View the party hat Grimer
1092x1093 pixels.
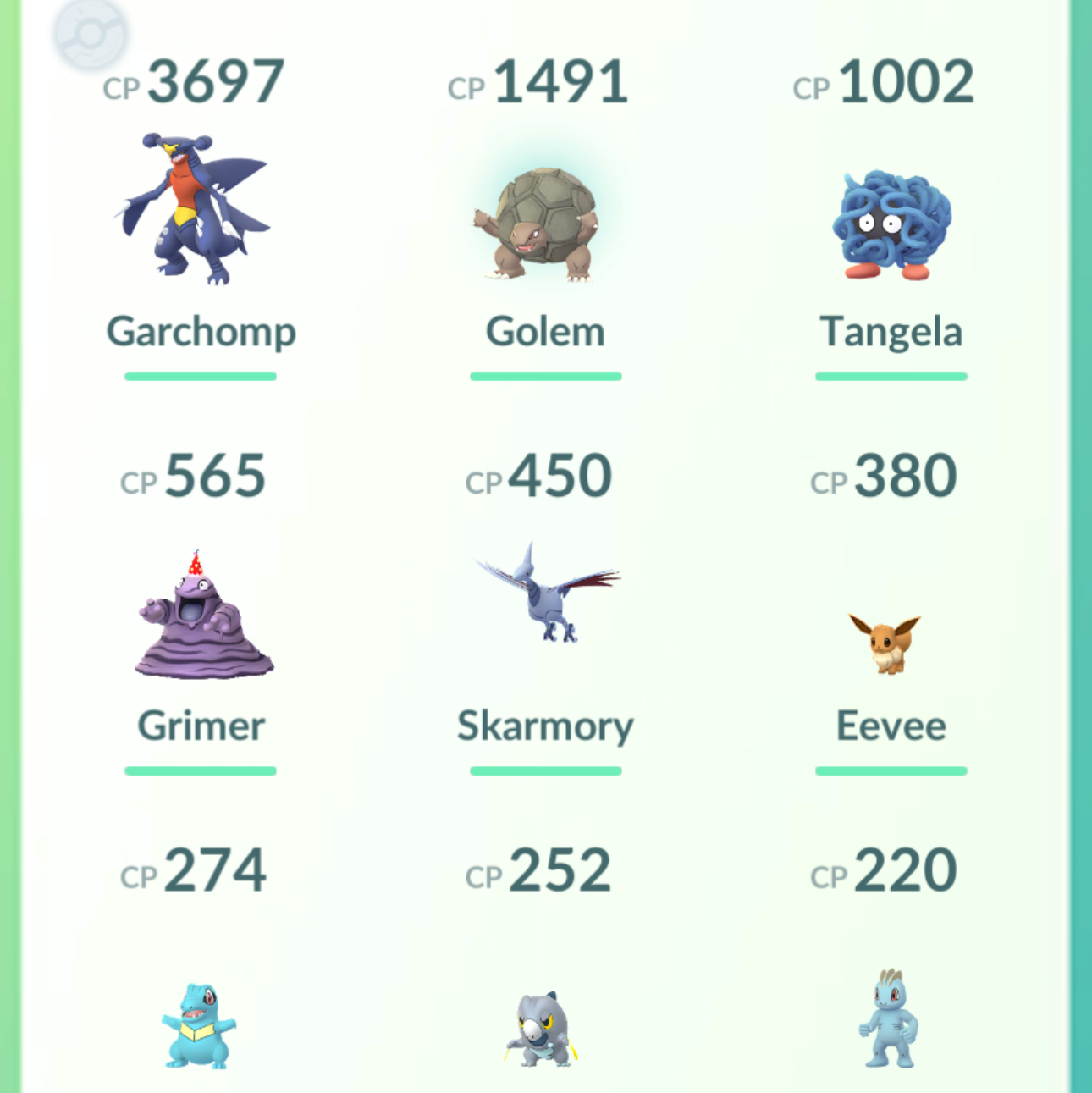tap(201, 616)
